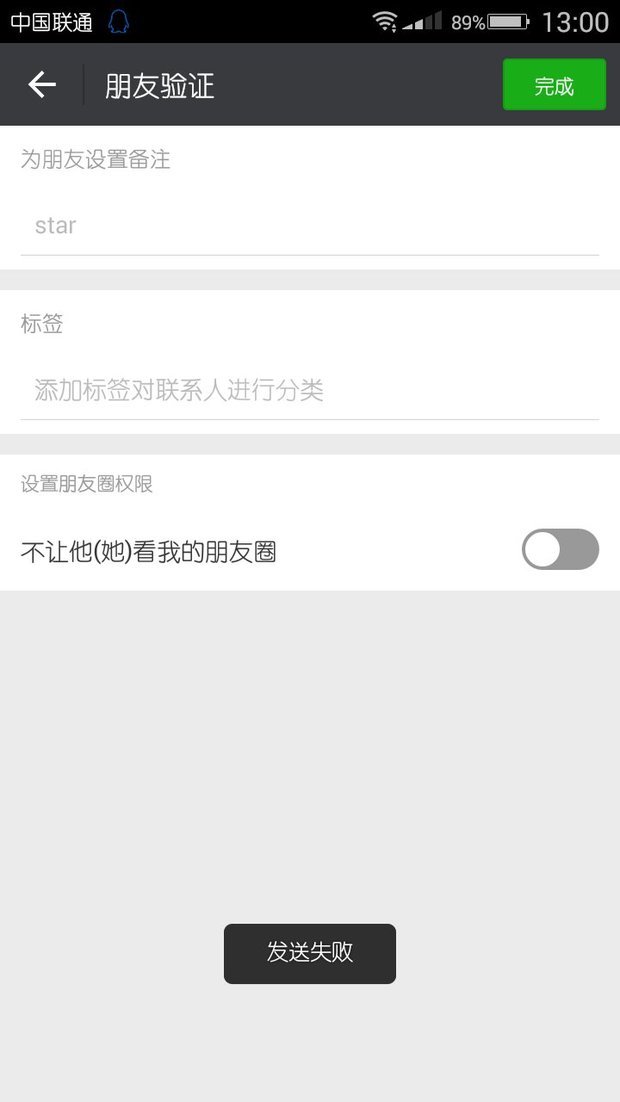Go back using the arrow icon
Screen dimensions: 620x1102
[x=42, y=85]
